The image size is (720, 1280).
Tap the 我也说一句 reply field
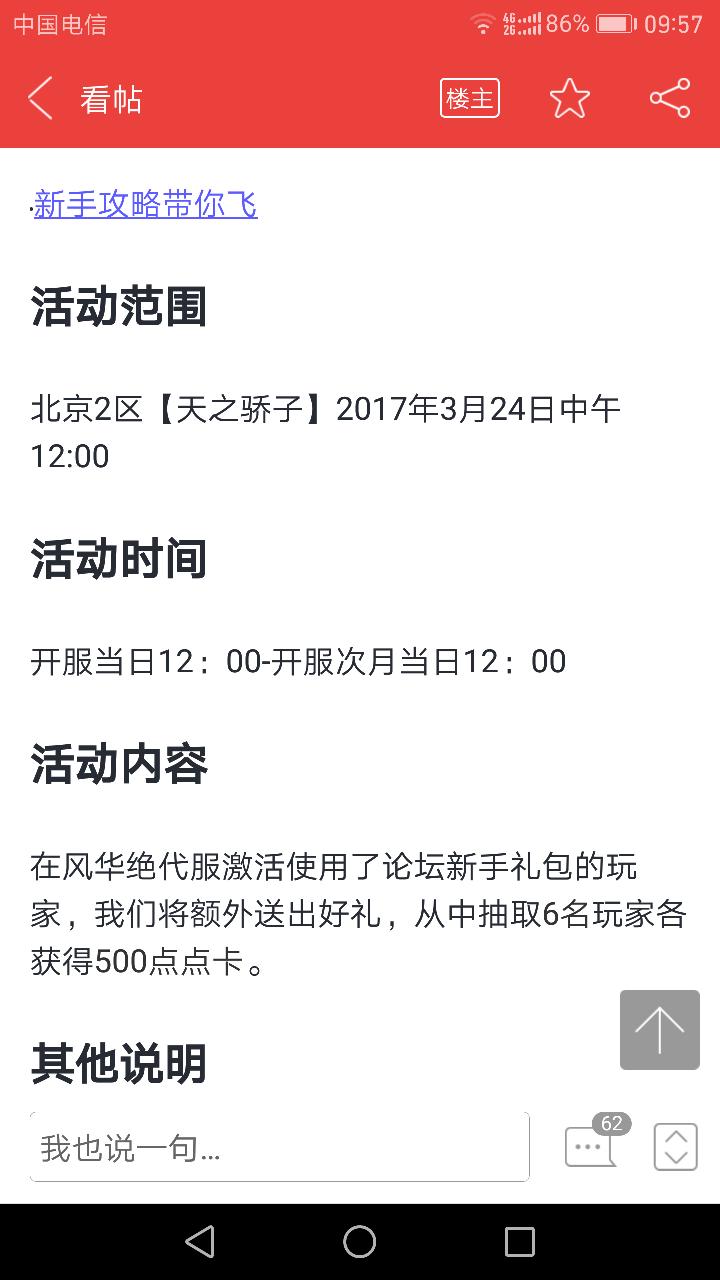click(x=280, y=1147)
